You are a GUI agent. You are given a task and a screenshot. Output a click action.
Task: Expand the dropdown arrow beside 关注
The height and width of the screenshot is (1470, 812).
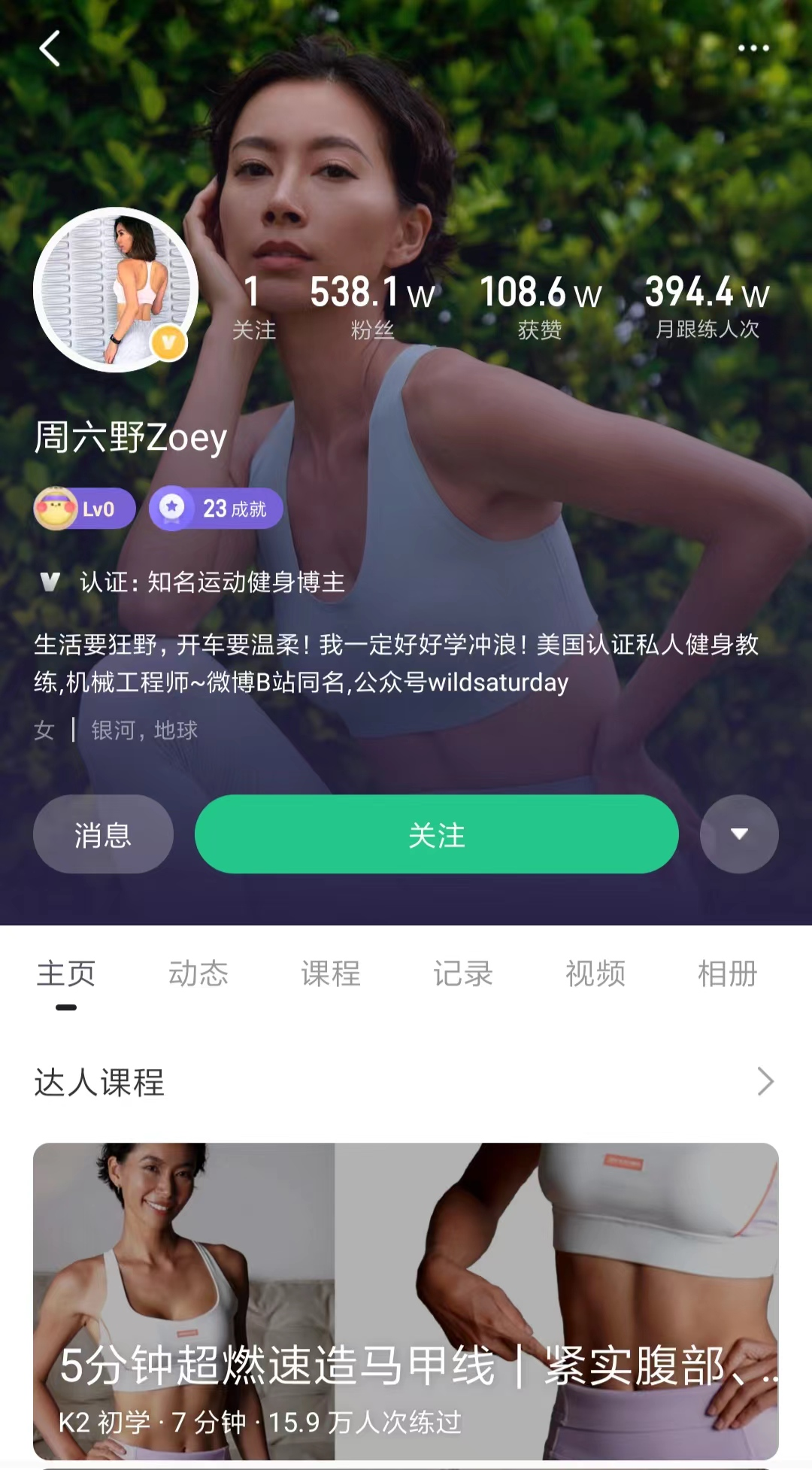tap(739, 834)
